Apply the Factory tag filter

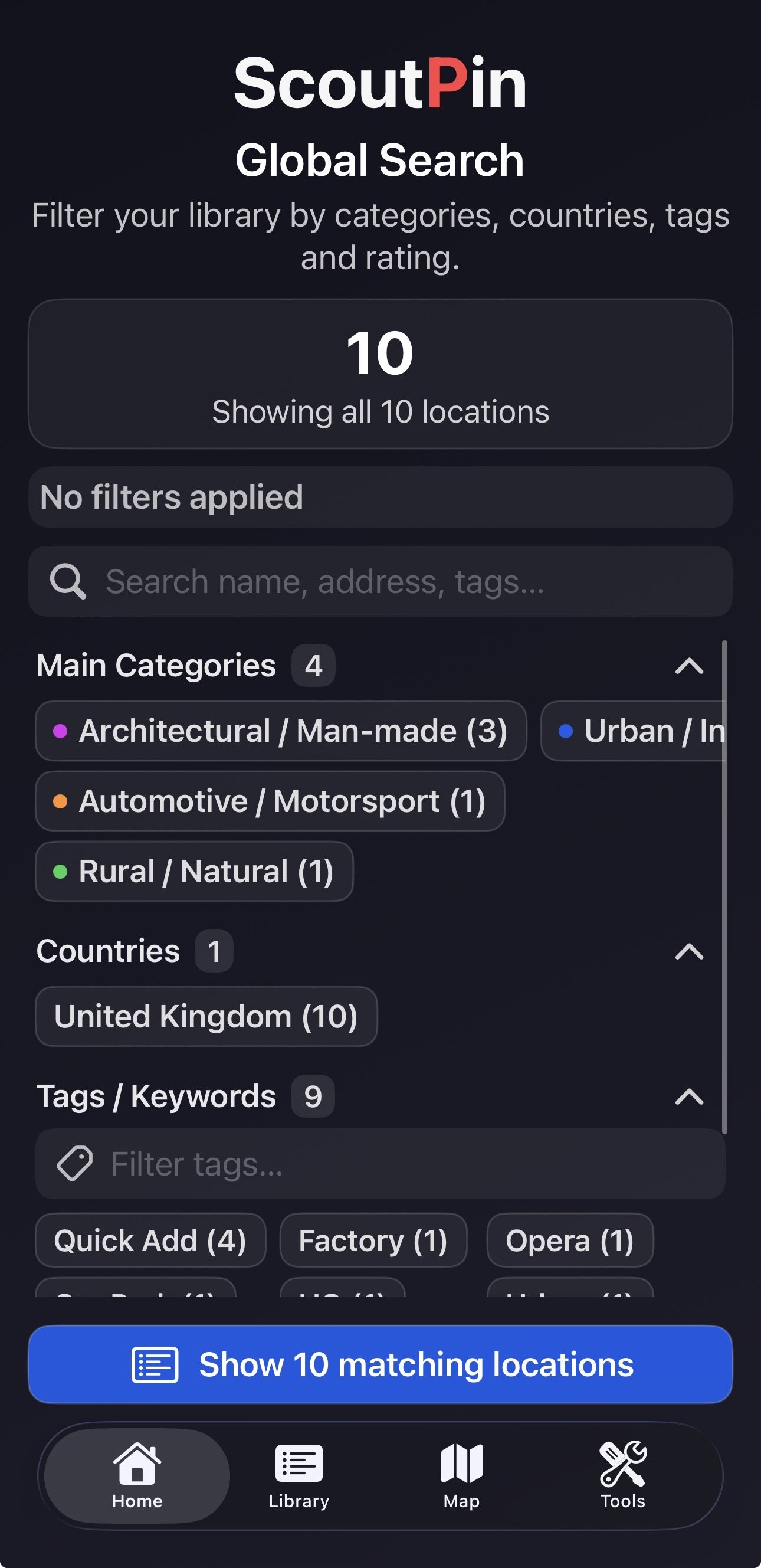coord(373,1240)
